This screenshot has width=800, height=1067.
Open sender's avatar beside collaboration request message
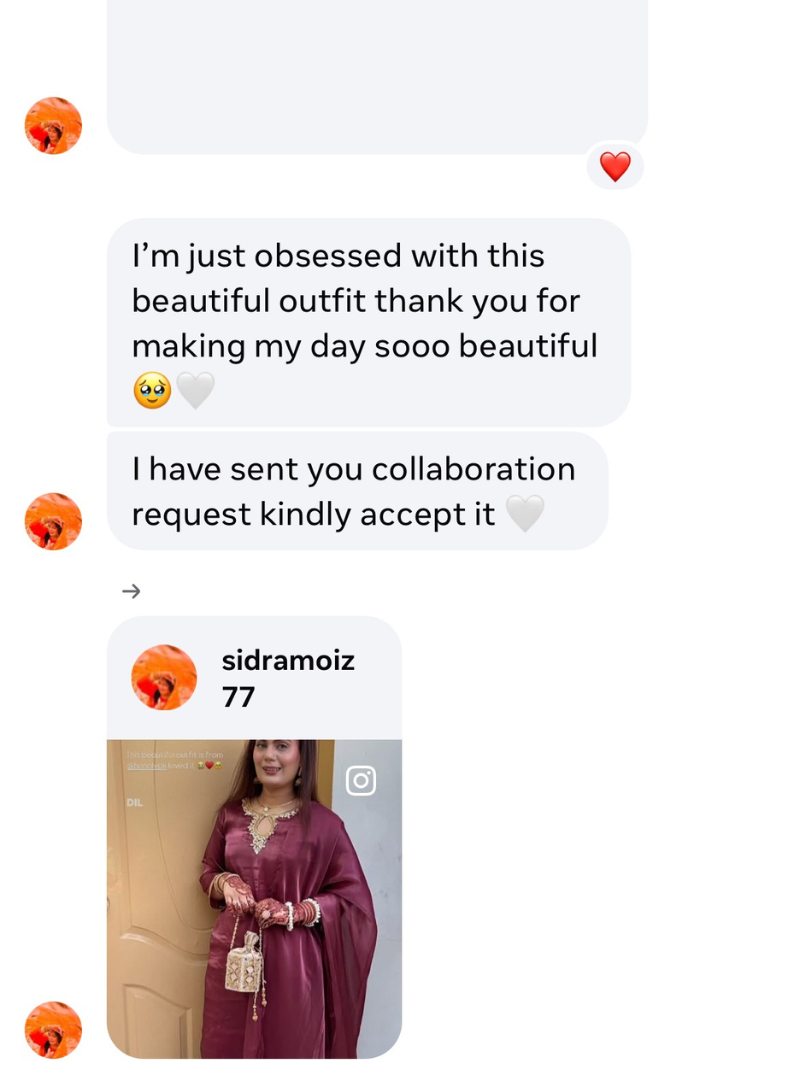[53, 521]
